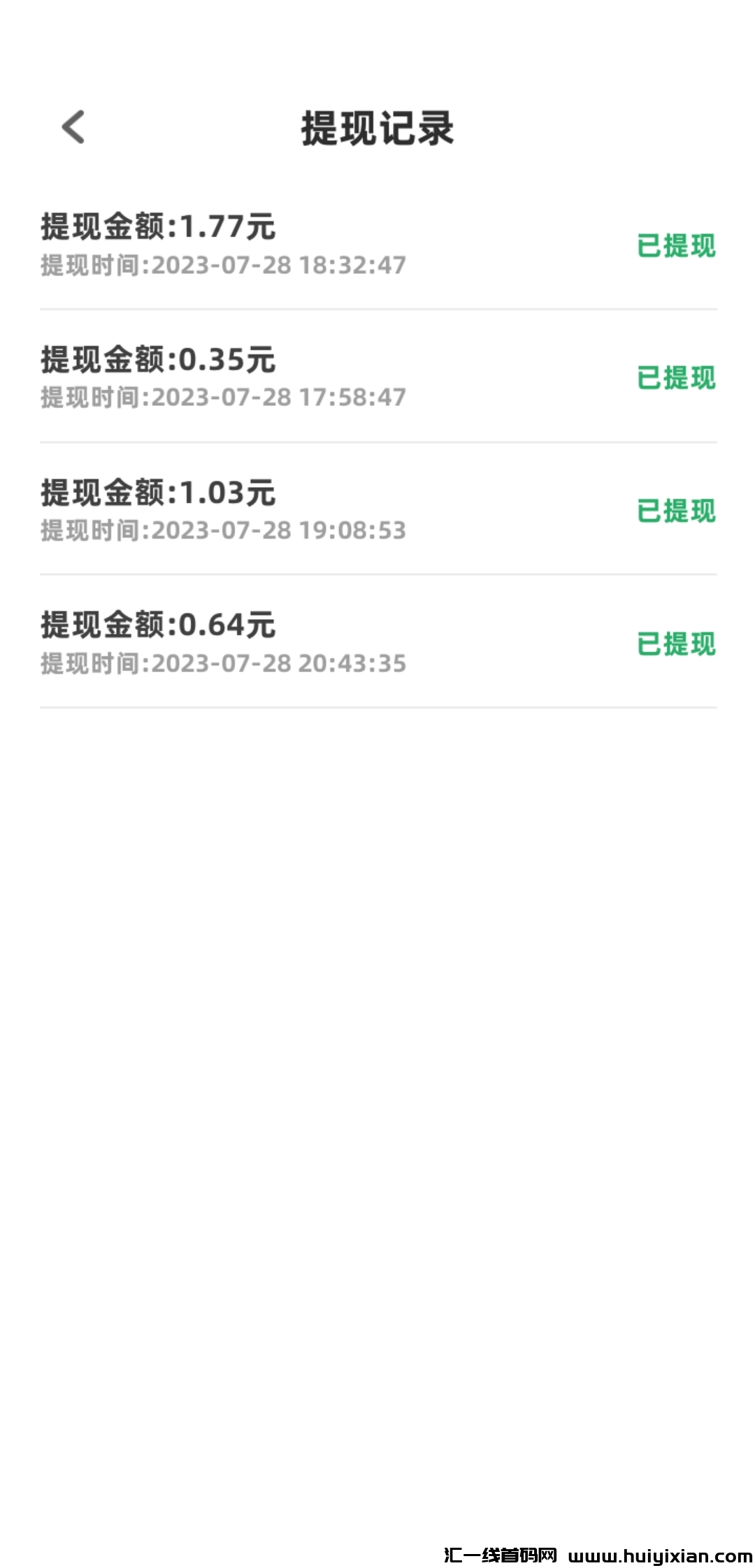Click the divider below the first record
755x1568 pixels.
coord(377,307)
